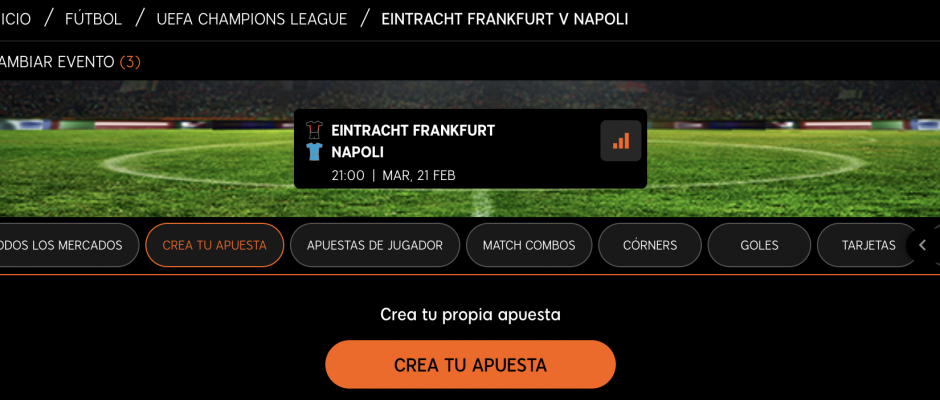View Goles markets
This screenshot has width=940, height=400.
(x=759, y=245)
